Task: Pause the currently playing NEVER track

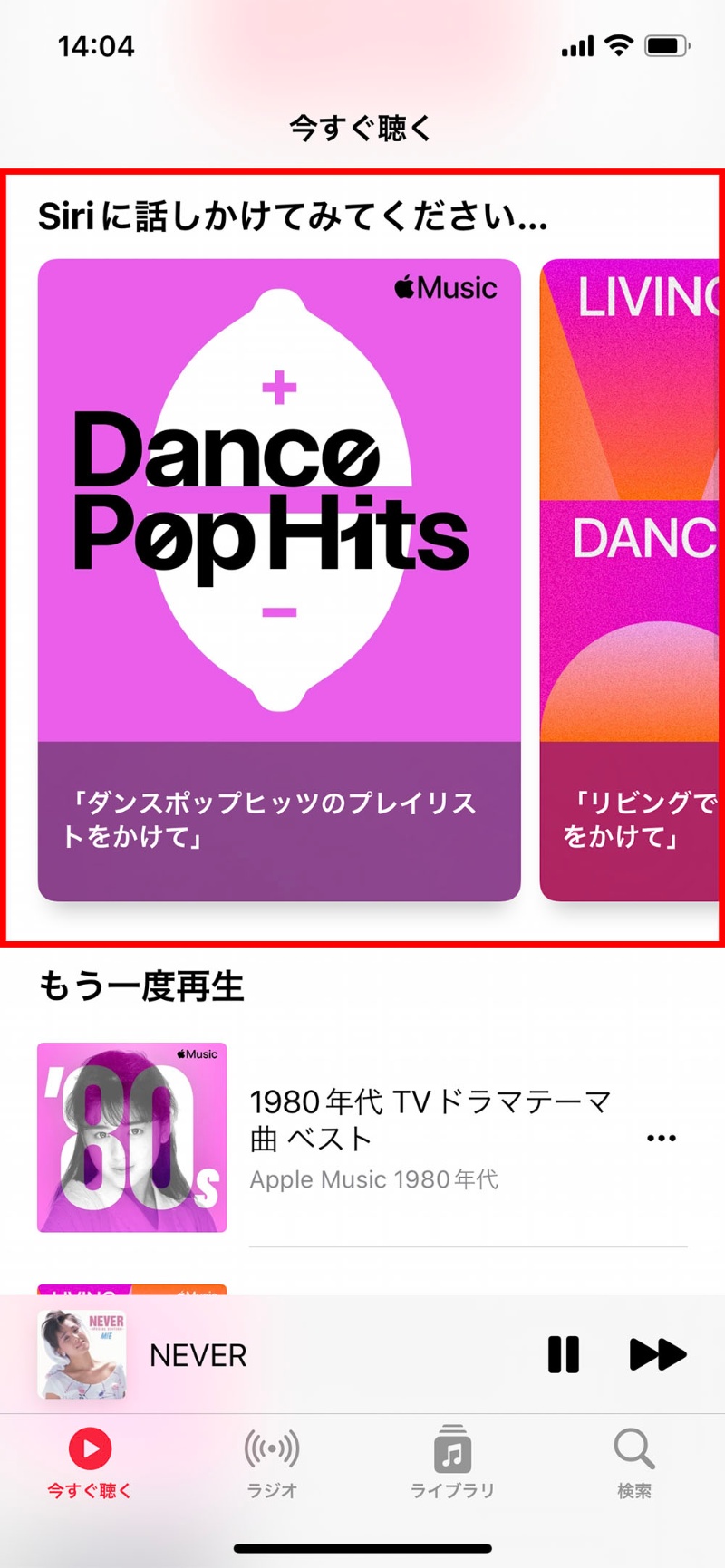Action: click(x=564, y=1354)
